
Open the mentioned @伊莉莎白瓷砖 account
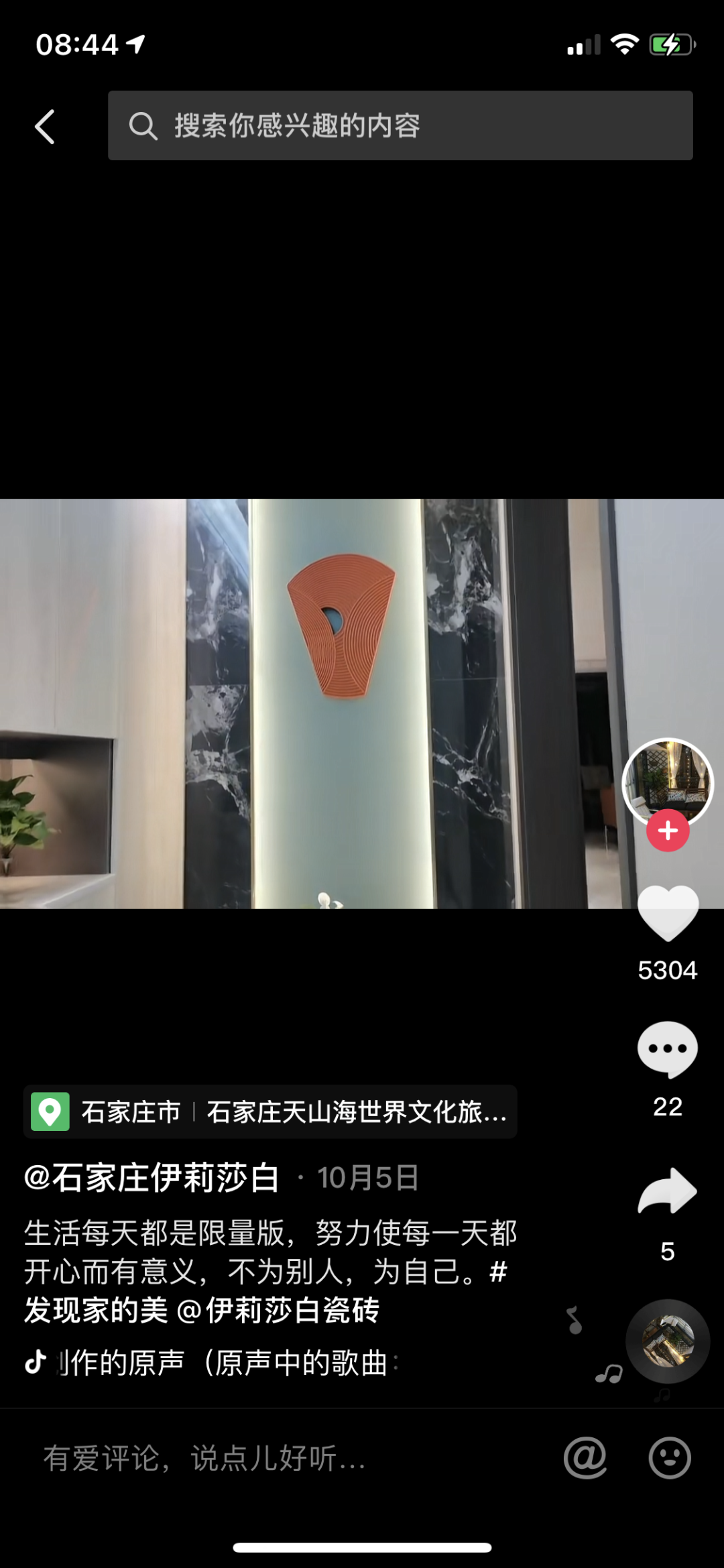pos(278,1309)
